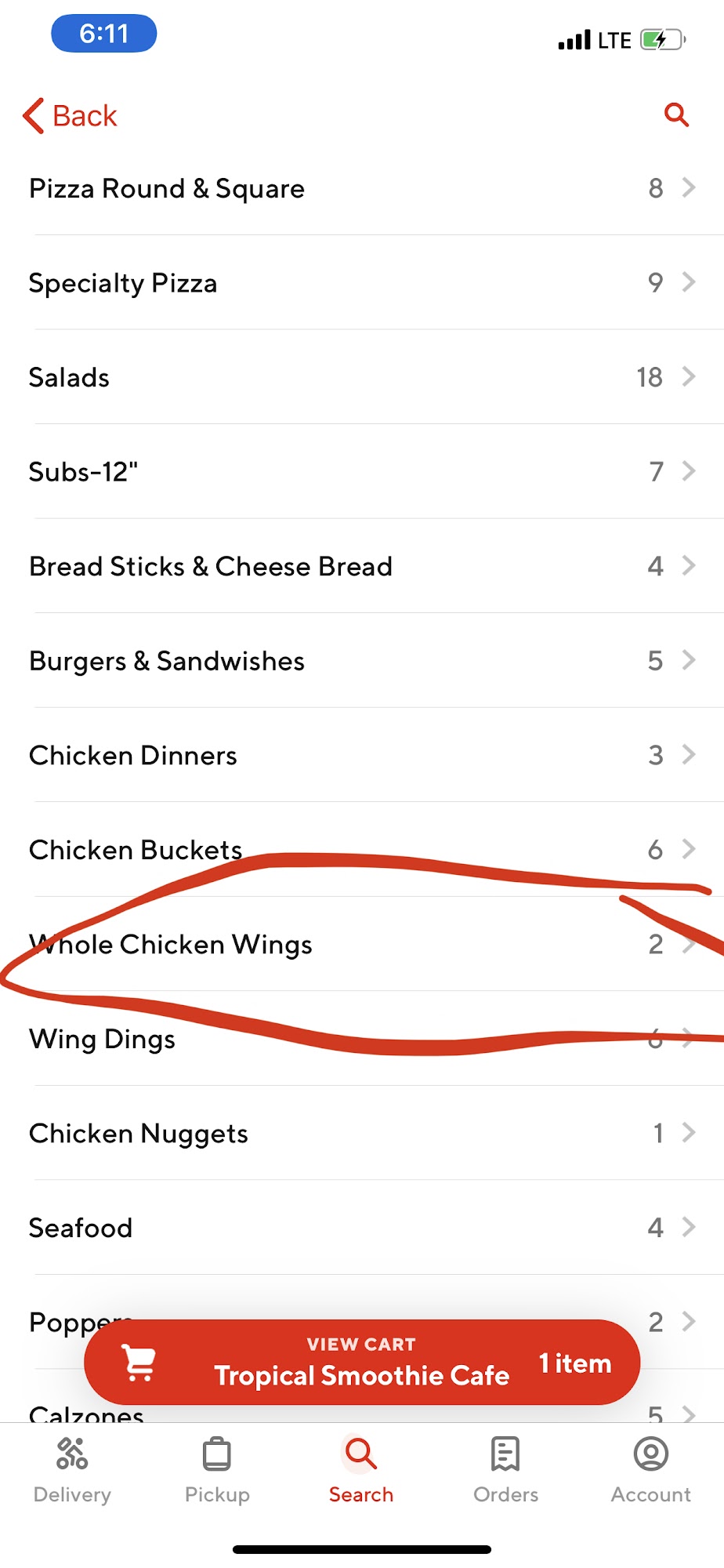The width and height of the screenshot is (724, 1568).
Task: Open the Salads category
Action: [x=360, y=377]
